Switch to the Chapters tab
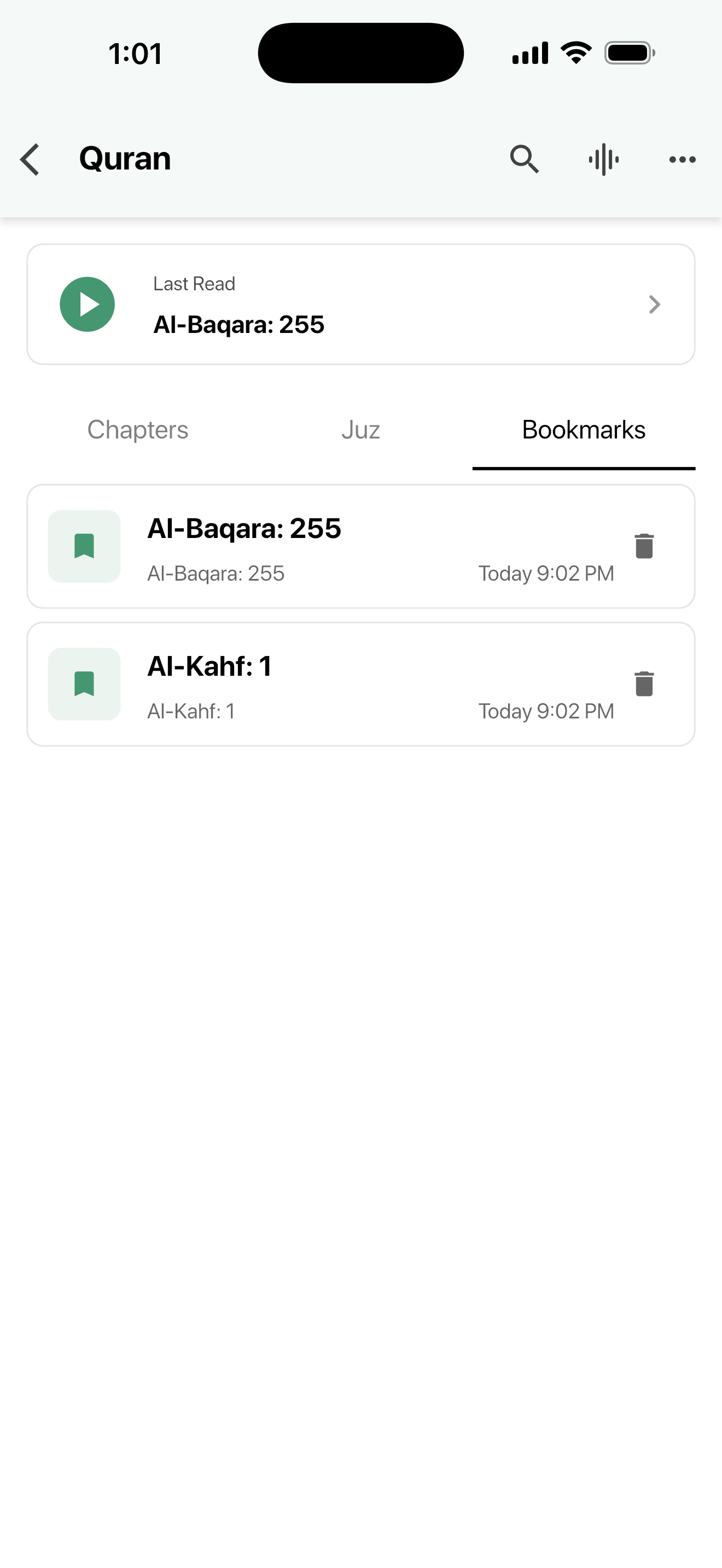 pos(137,430)
